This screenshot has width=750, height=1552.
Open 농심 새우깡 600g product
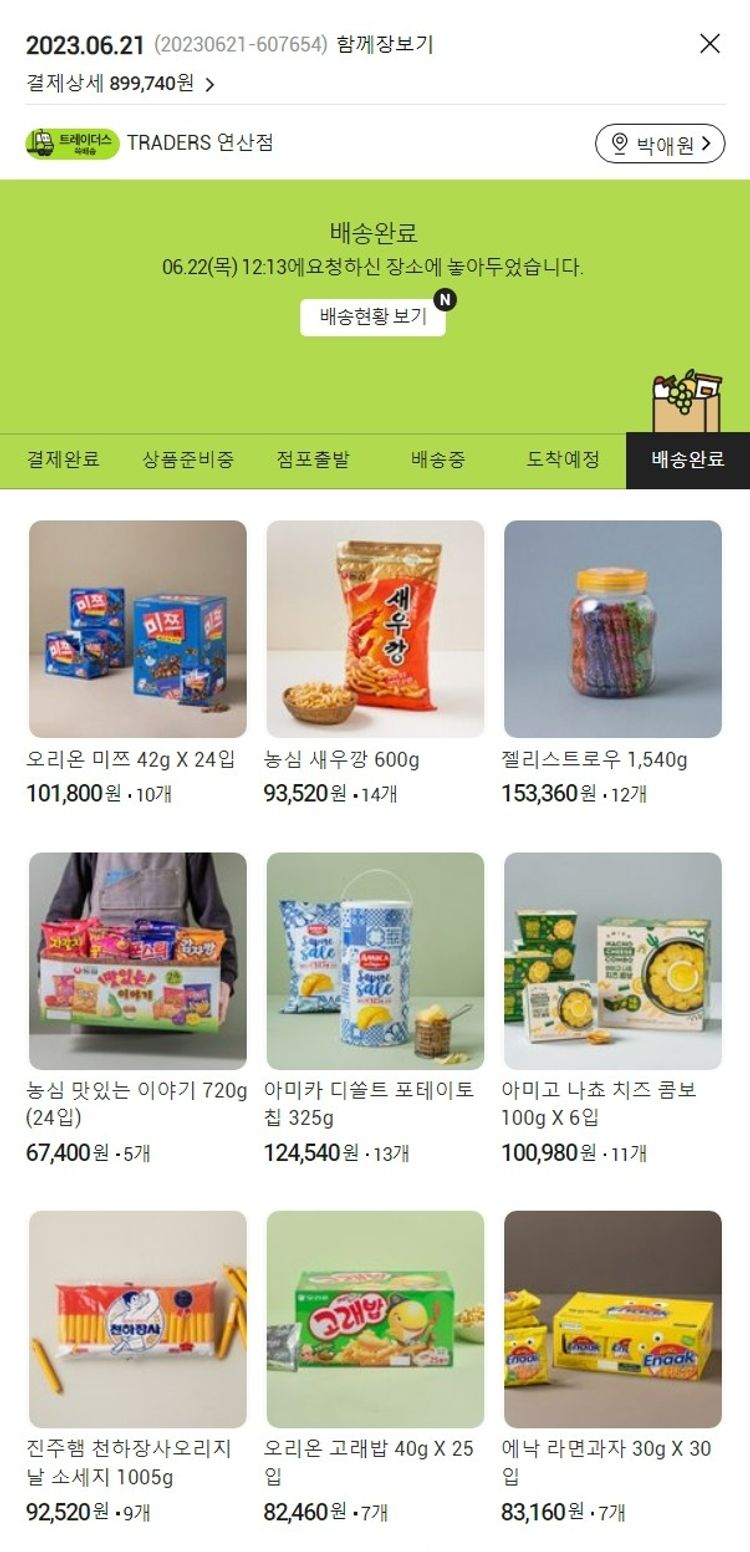click(x=375, y=629)
